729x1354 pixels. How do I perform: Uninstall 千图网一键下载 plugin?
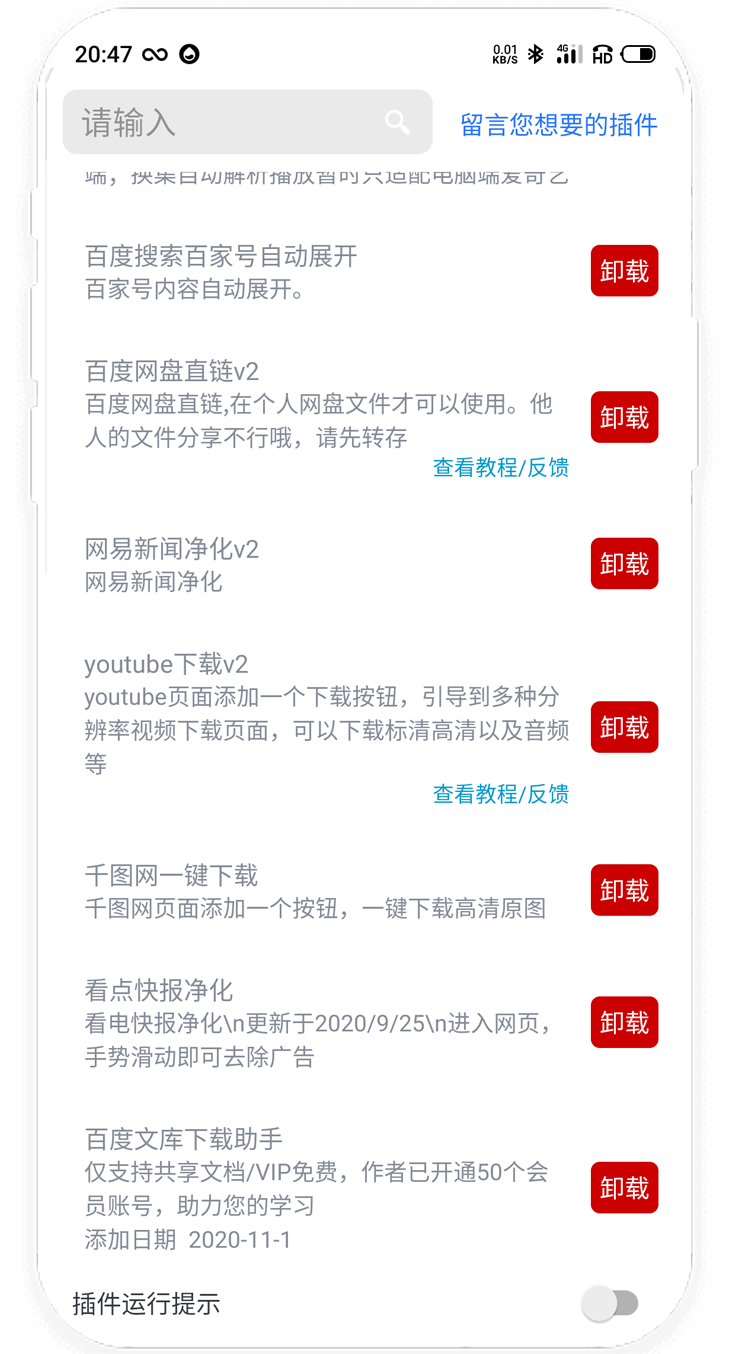click(x=624, y=890)
